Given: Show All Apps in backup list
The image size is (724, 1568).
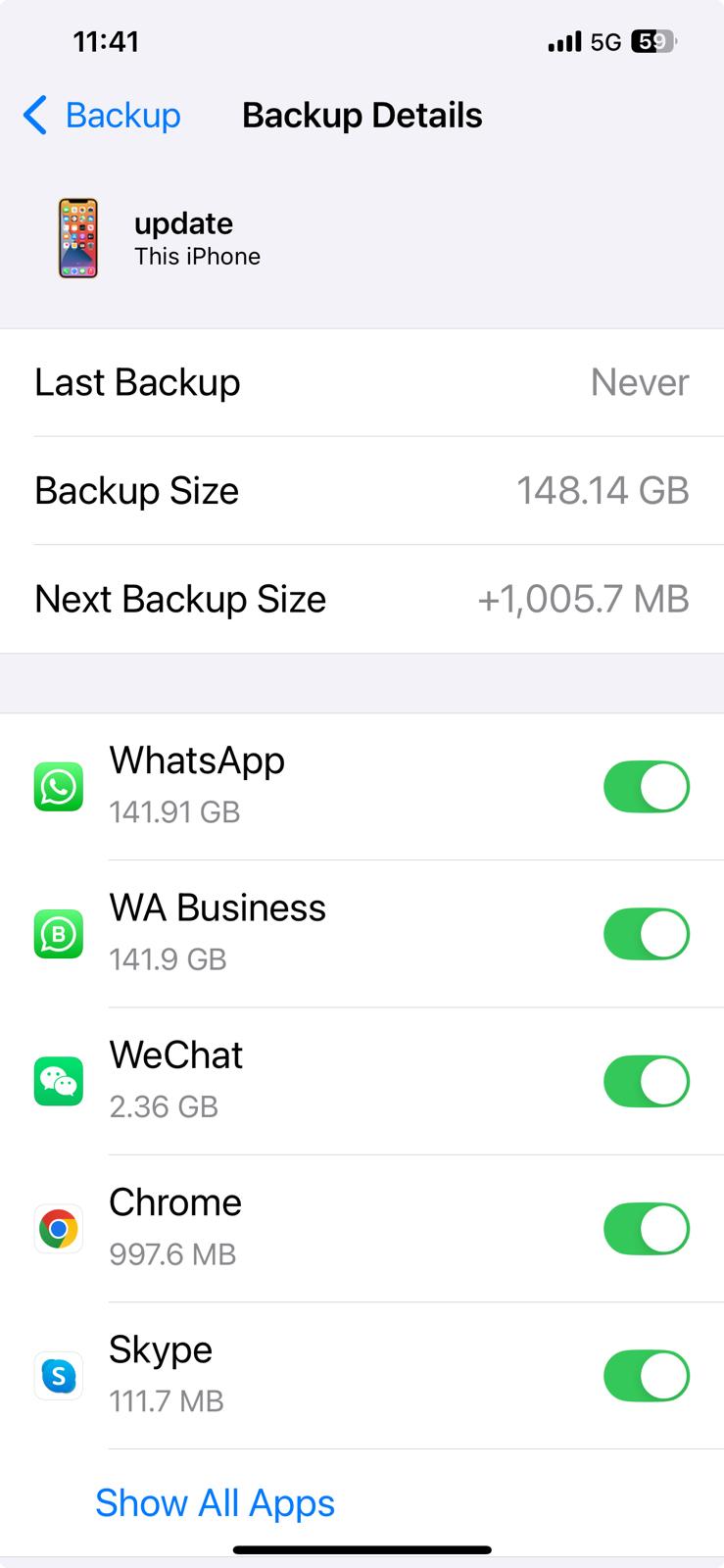Looking at the screenshot, I should (215, 1502).
